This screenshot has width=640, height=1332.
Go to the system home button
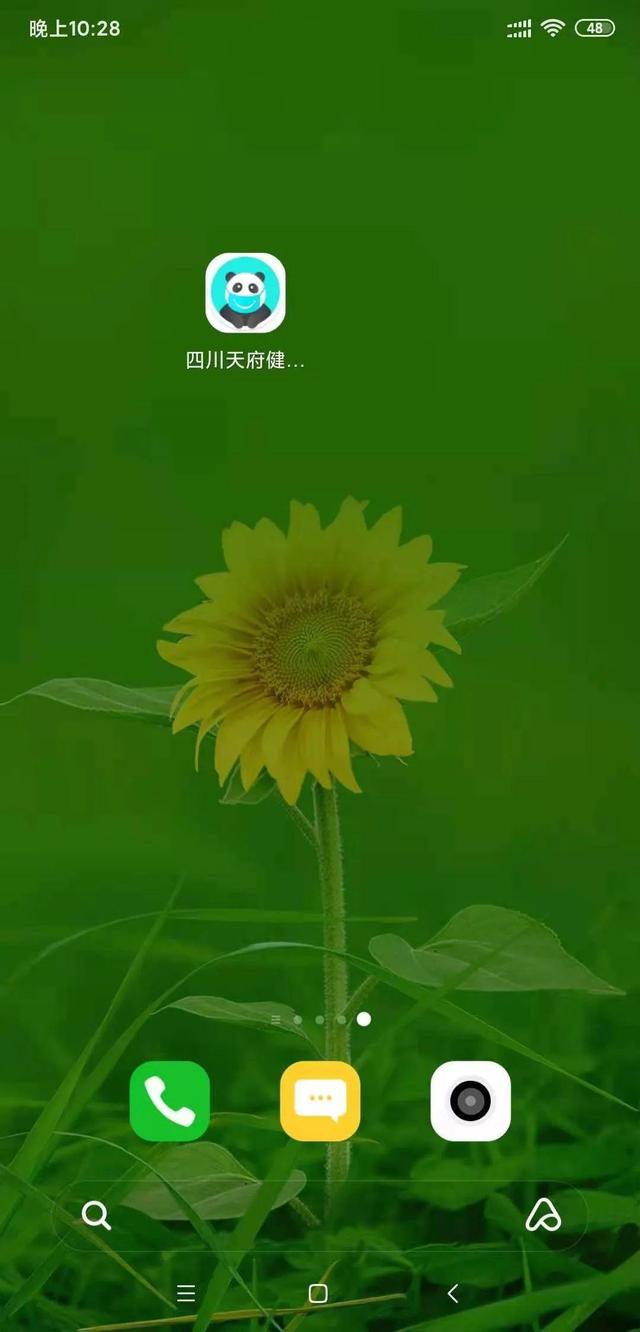(318, 1294)
